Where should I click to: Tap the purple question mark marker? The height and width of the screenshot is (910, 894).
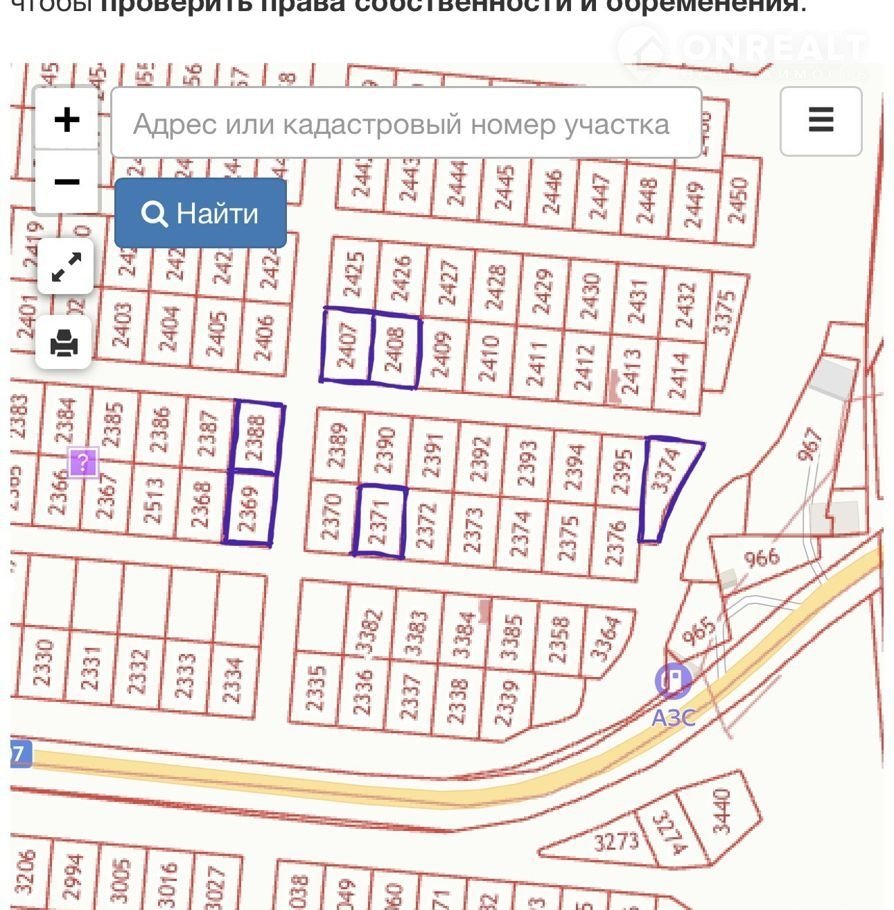[83, 462]
